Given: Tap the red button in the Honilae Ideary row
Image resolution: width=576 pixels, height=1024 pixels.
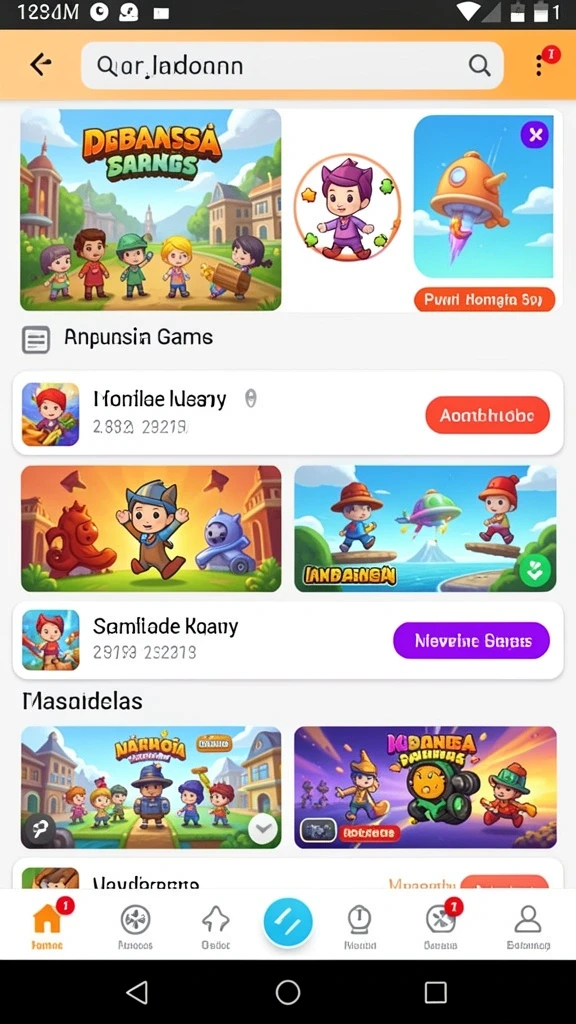Looking at the screenshot, I should click(x=487, y=415).
